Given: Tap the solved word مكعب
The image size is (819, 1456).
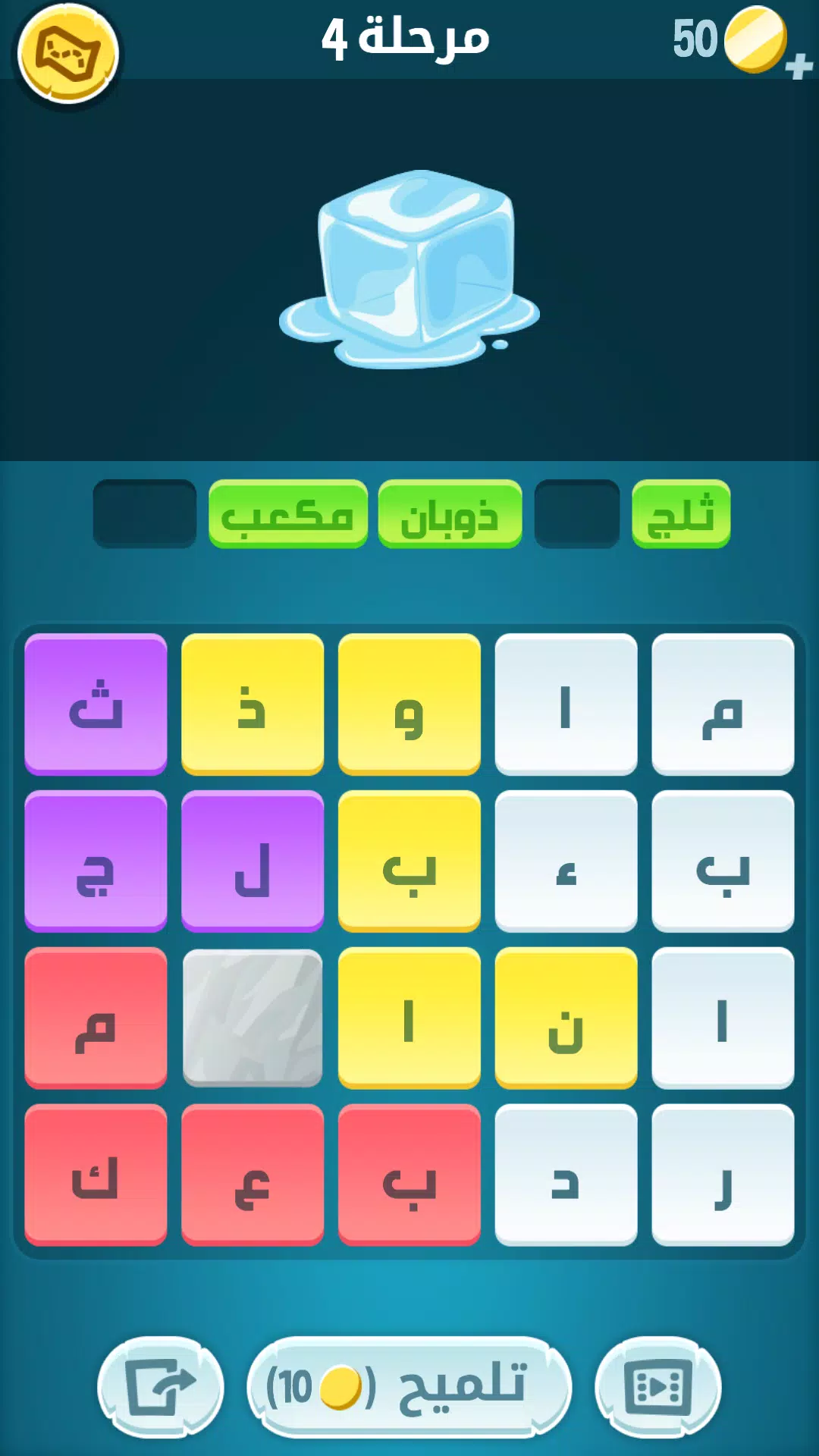Looking at the screenshot, I should tap(288, 514).
